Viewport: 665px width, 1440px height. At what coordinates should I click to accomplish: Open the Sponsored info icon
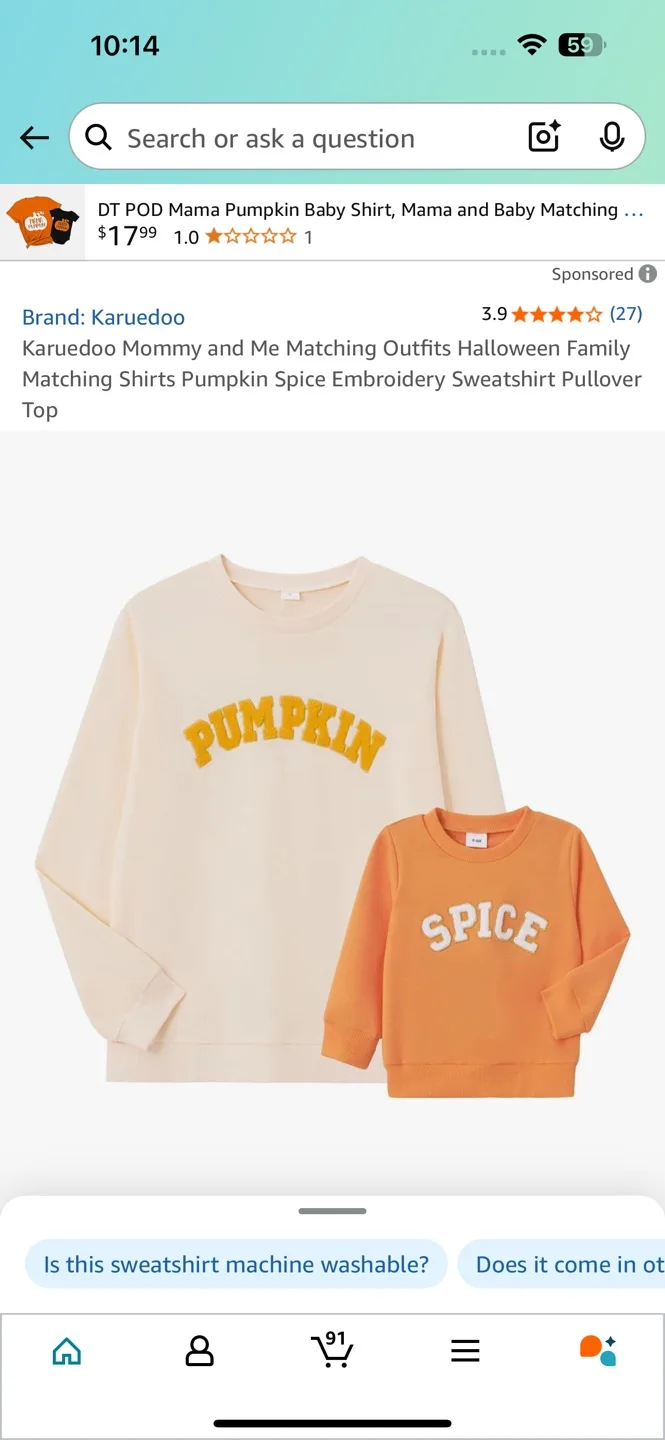648,274
